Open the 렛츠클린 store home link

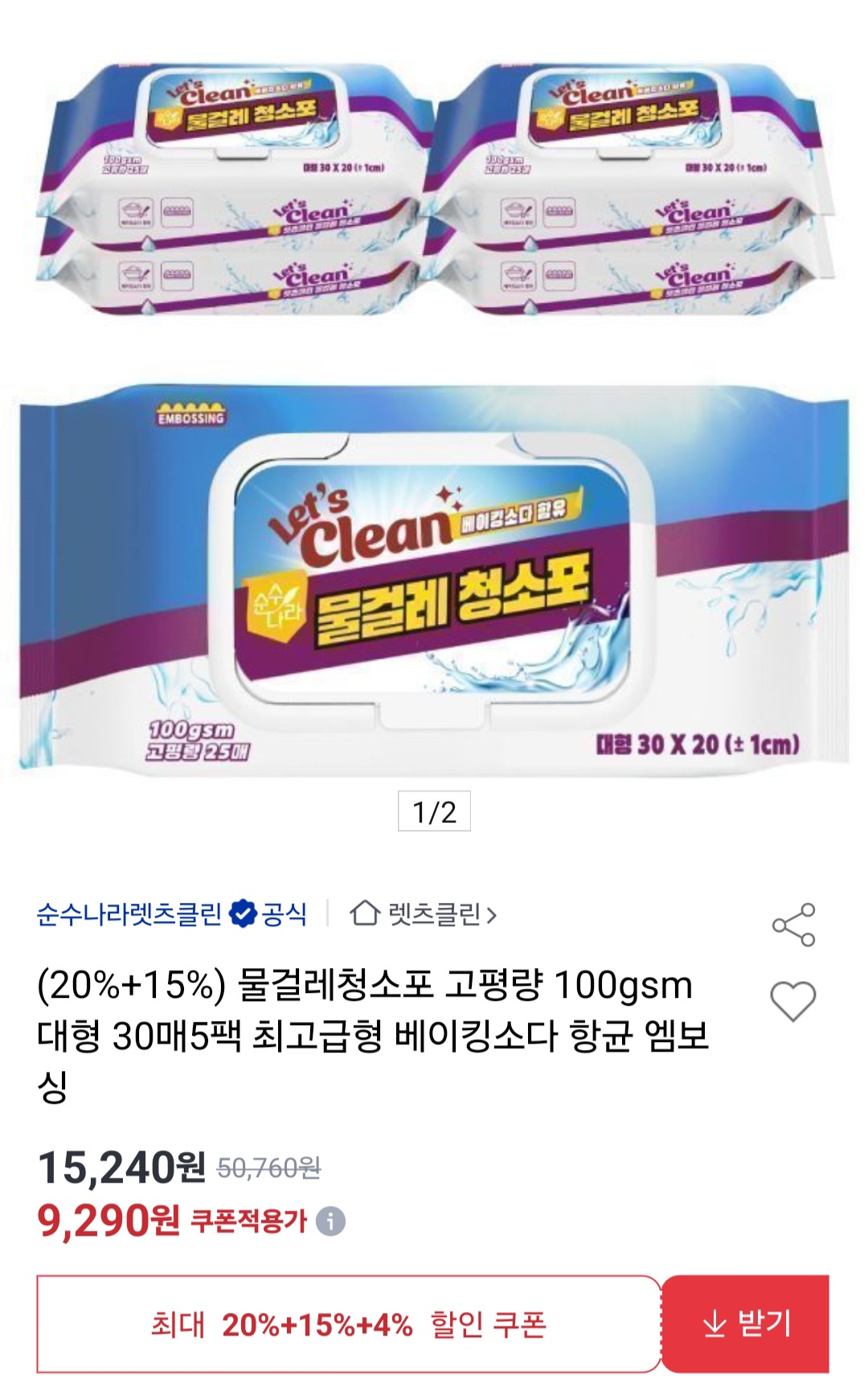pyautogui.click(x=424, y=914)
